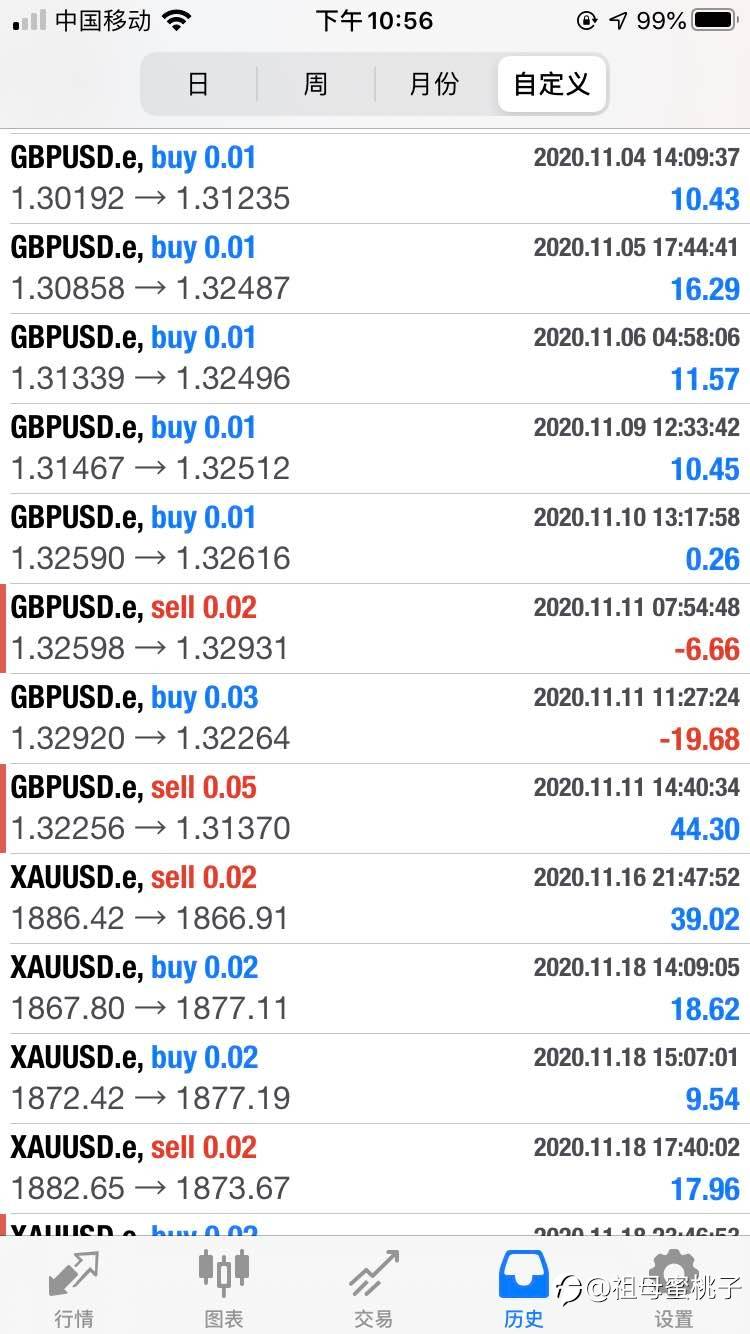Open the 行情 quotes tab

point(74,1288)
